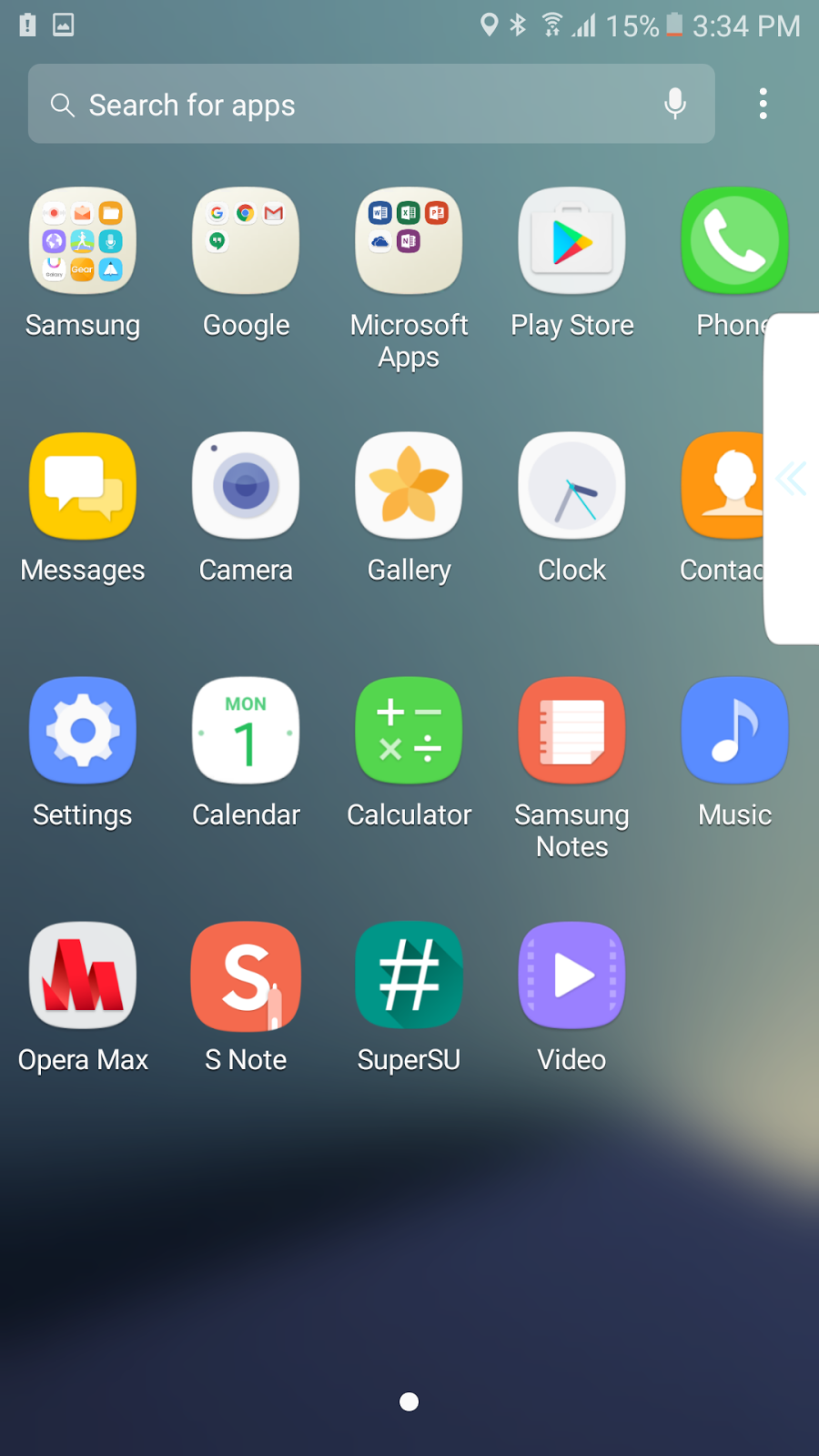Image resolution: width=819 pixels, height=1456 pixels.
Task: Open Messages
Action: click(83, 486)
